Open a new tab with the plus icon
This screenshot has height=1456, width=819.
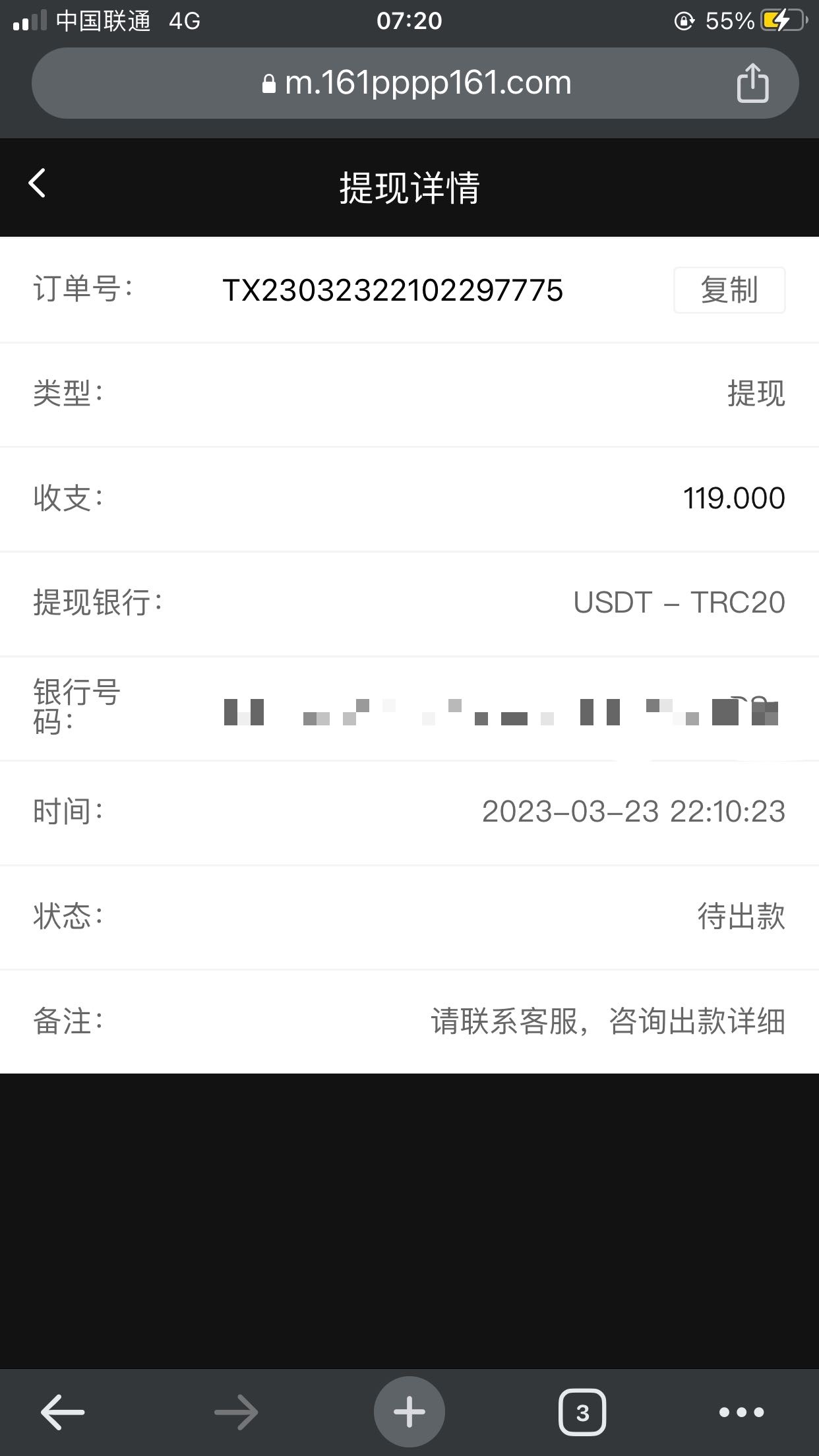pos(409,1410)
